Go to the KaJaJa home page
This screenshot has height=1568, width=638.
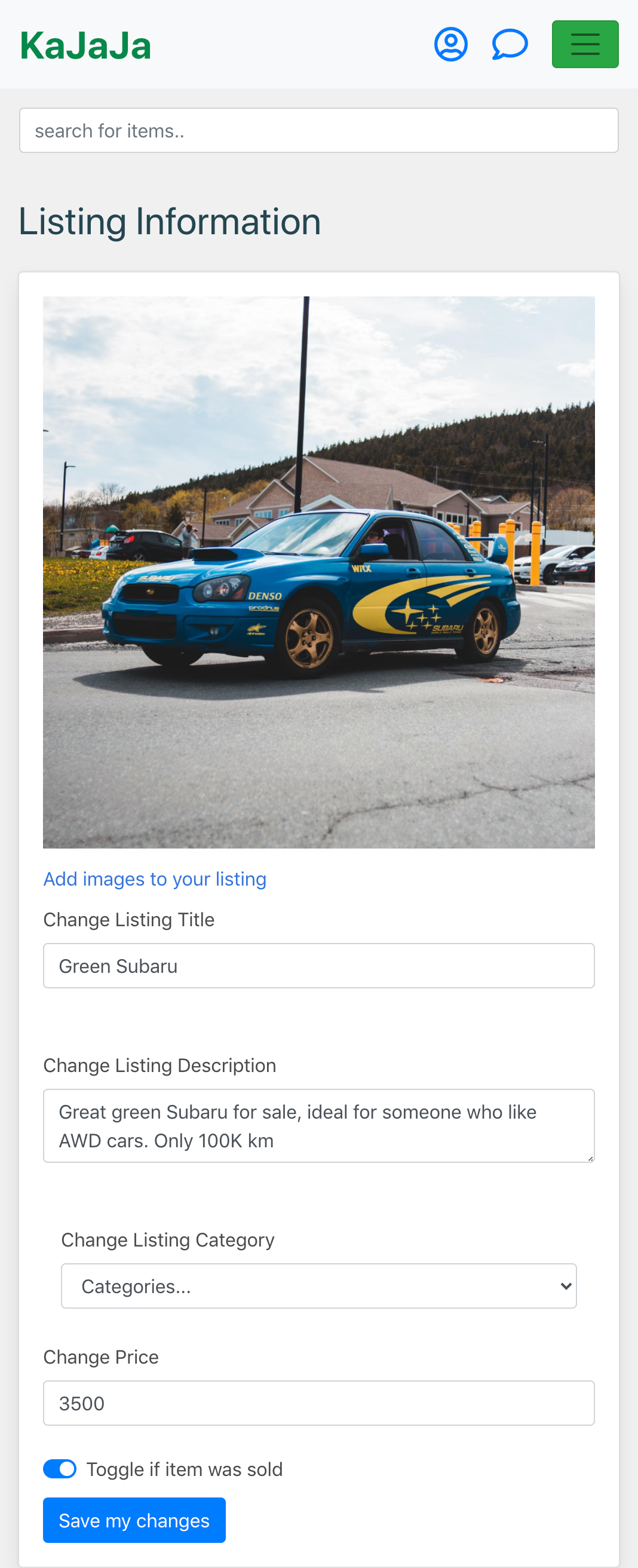coord(85,45)
